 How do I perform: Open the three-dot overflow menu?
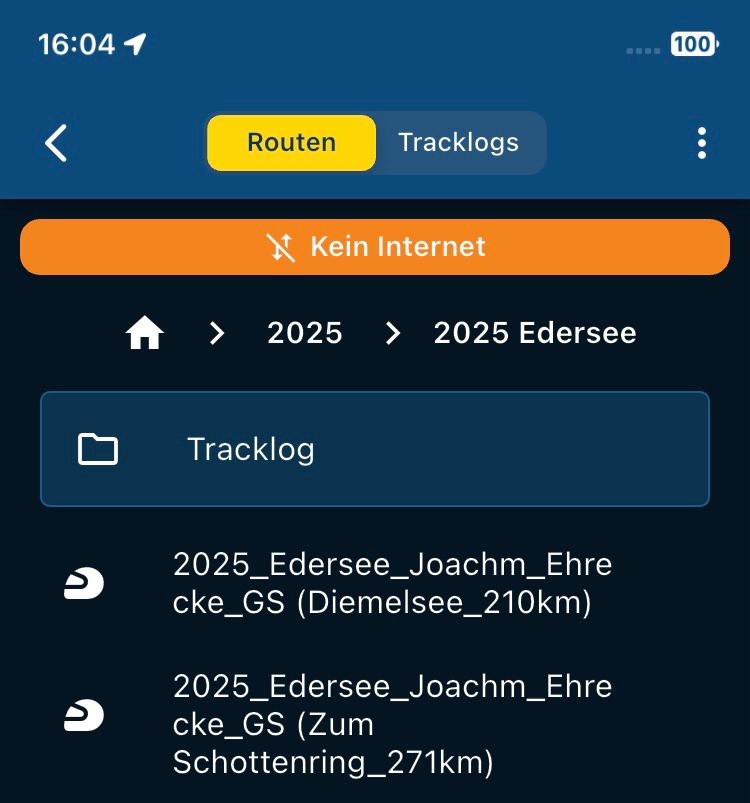[702, 143]
